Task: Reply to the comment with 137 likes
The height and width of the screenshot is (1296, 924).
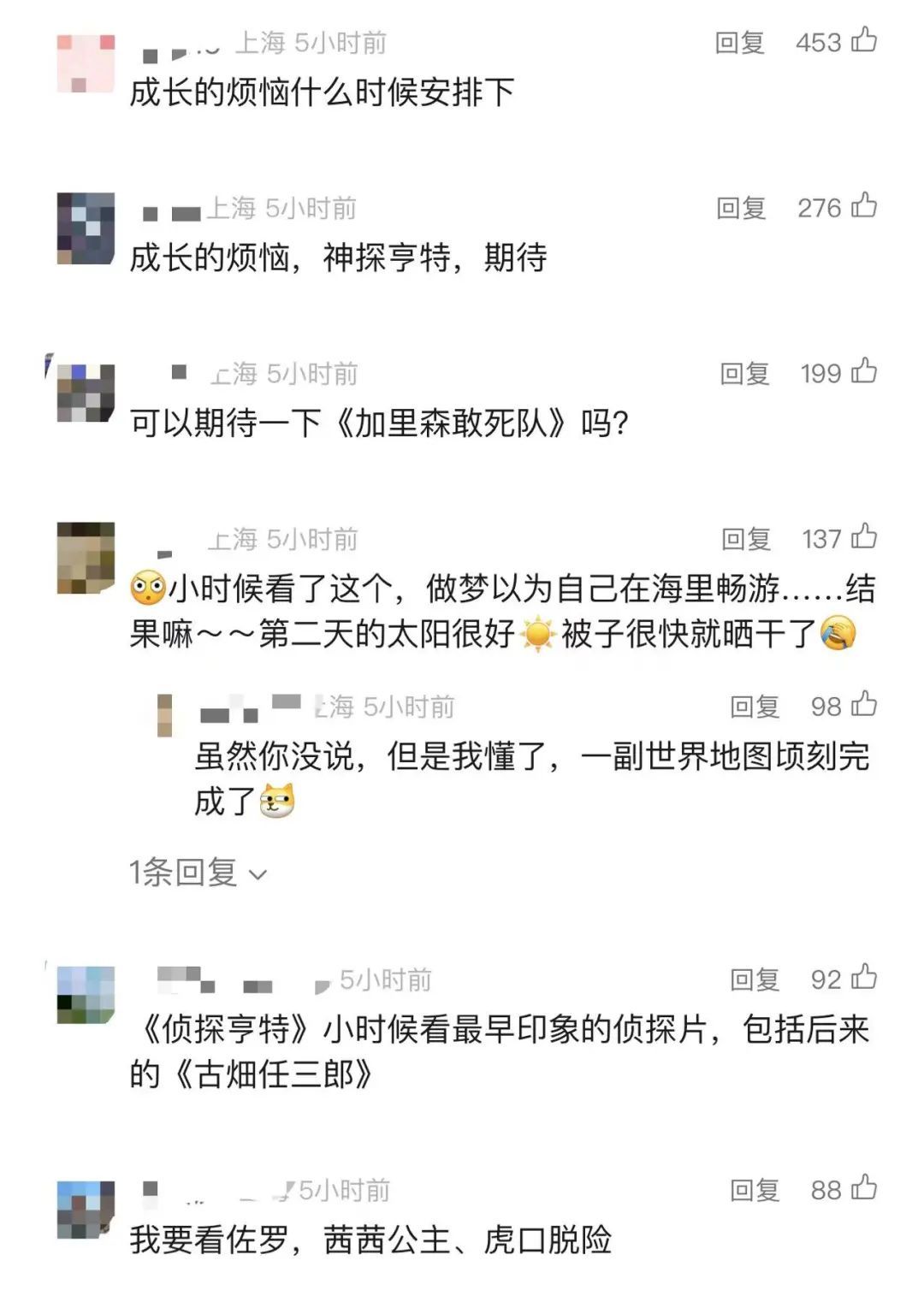Action: pos(746,539)
